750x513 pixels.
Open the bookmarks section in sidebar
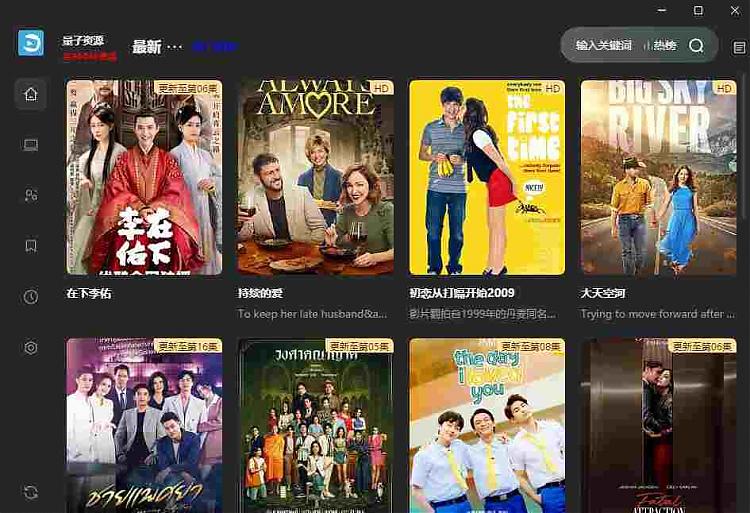coord(31,246)
